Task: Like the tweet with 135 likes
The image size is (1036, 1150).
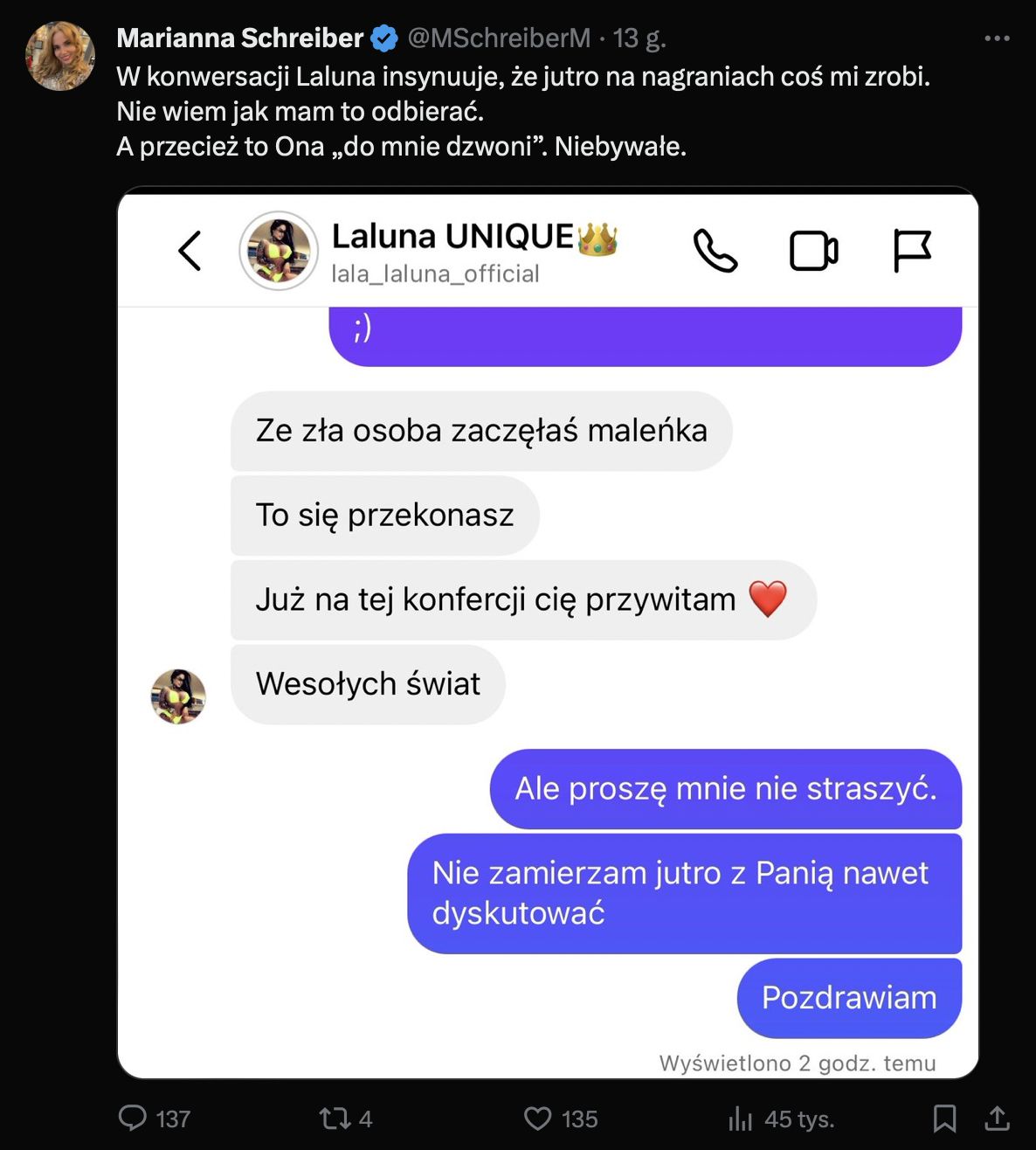Action: point(537,1119)
